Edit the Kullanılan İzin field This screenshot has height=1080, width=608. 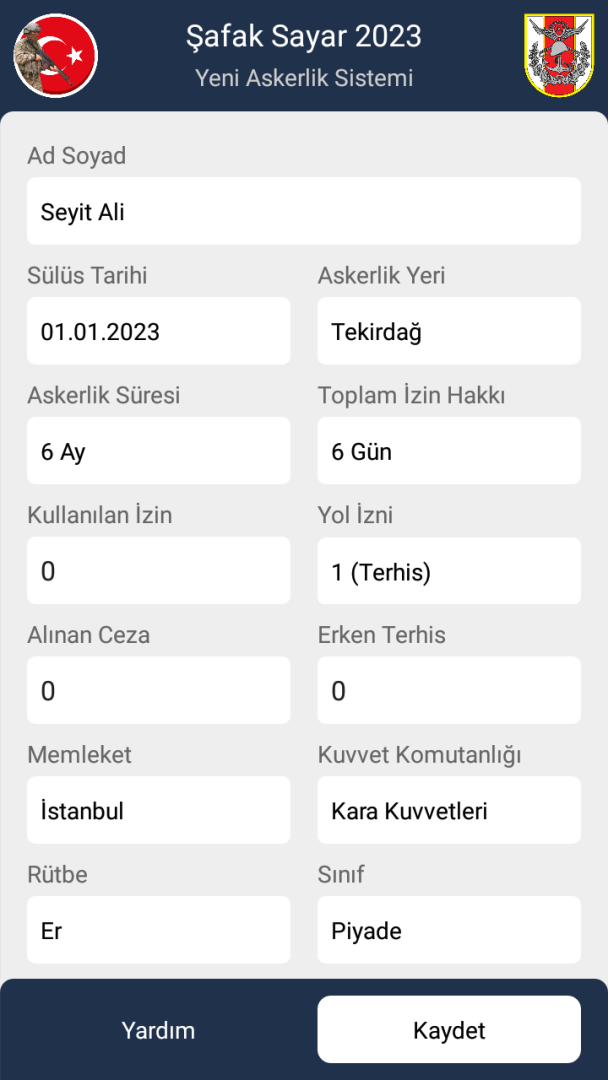click(x=158, y=571)
